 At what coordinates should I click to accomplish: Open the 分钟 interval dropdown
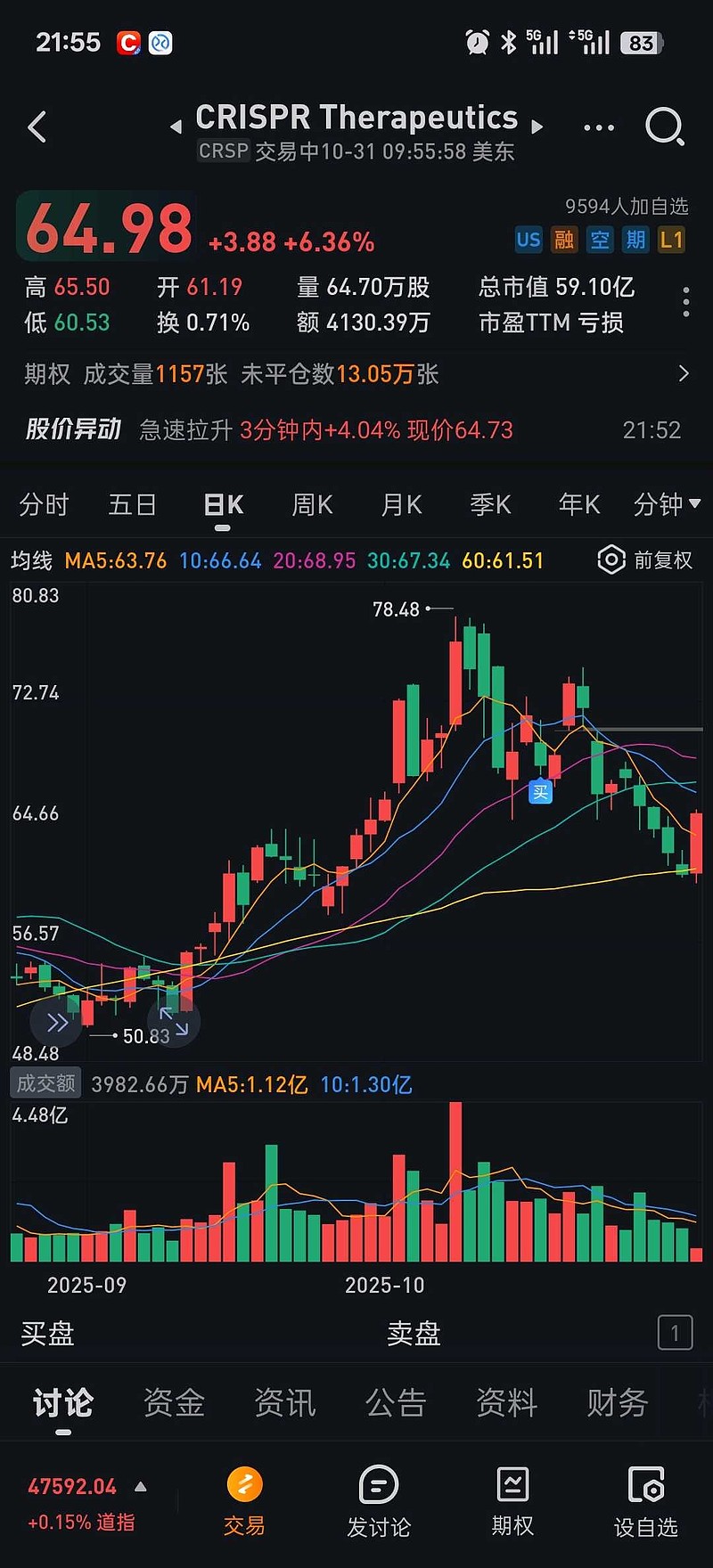pos(666,505)
